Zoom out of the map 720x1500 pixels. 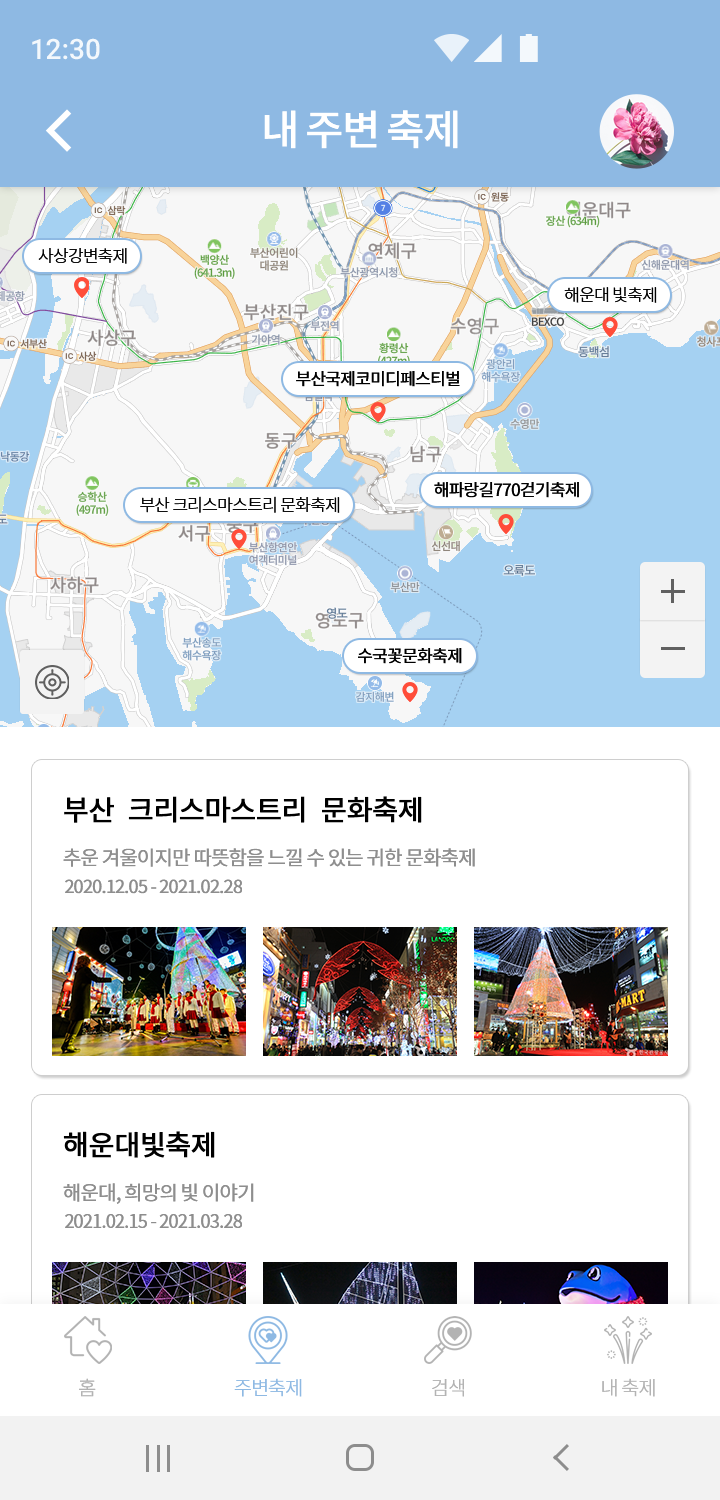[673, 649]
